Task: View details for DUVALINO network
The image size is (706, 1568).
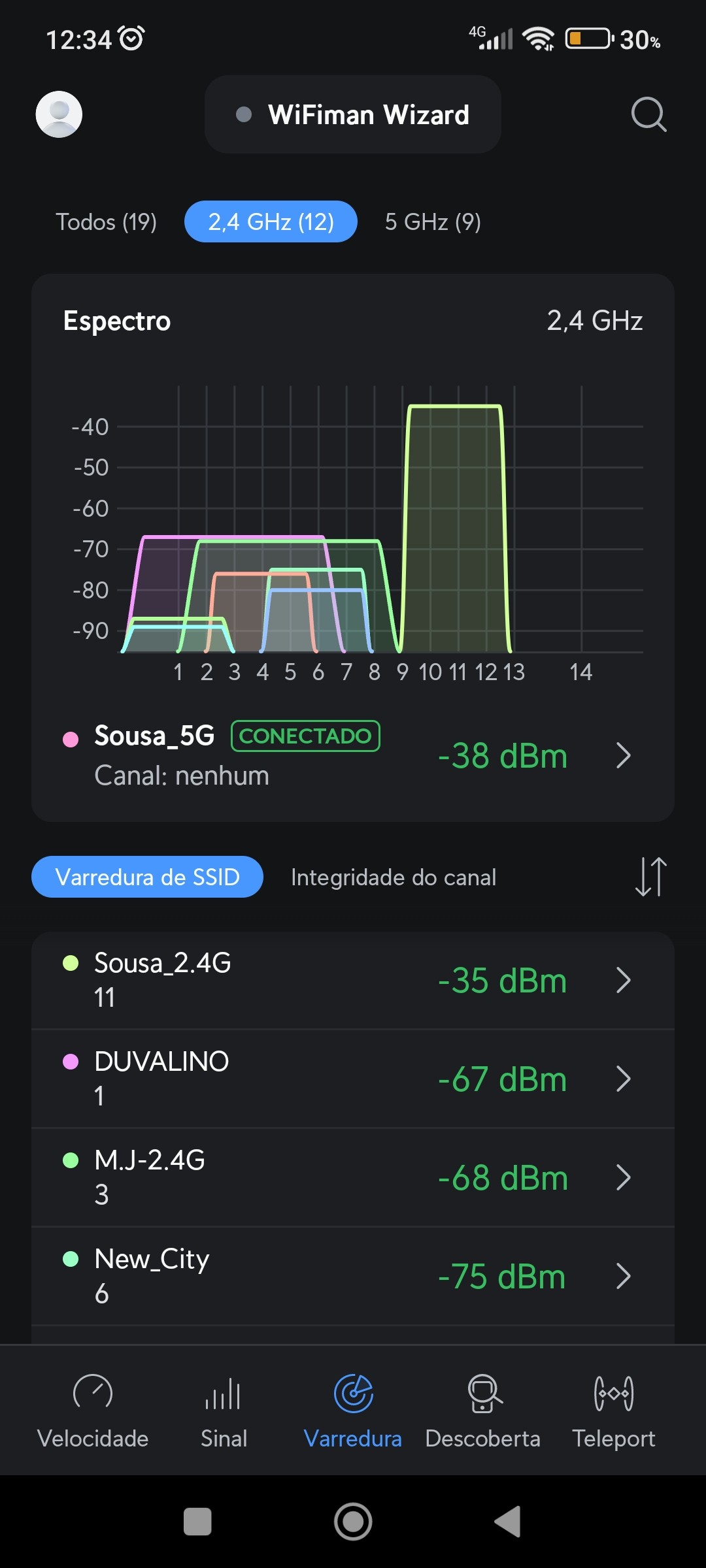Action: [353, 1079]
